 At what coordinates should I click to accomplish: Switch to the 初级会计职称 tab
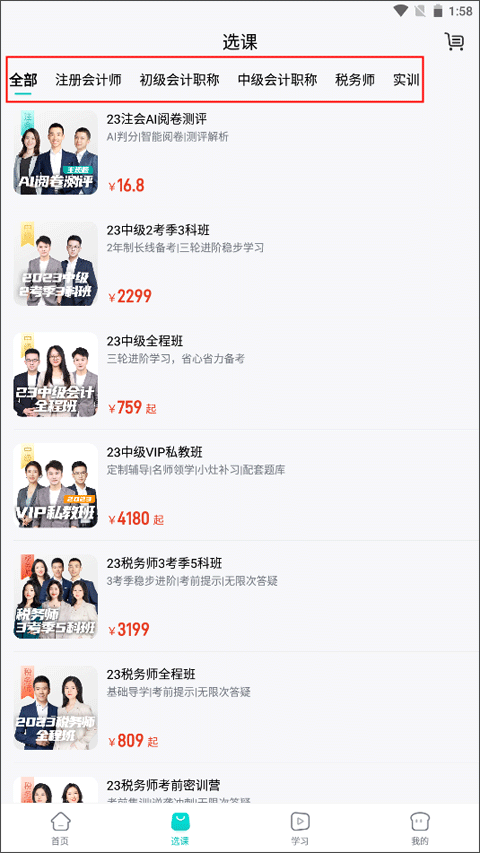click(x=180, y=81)
